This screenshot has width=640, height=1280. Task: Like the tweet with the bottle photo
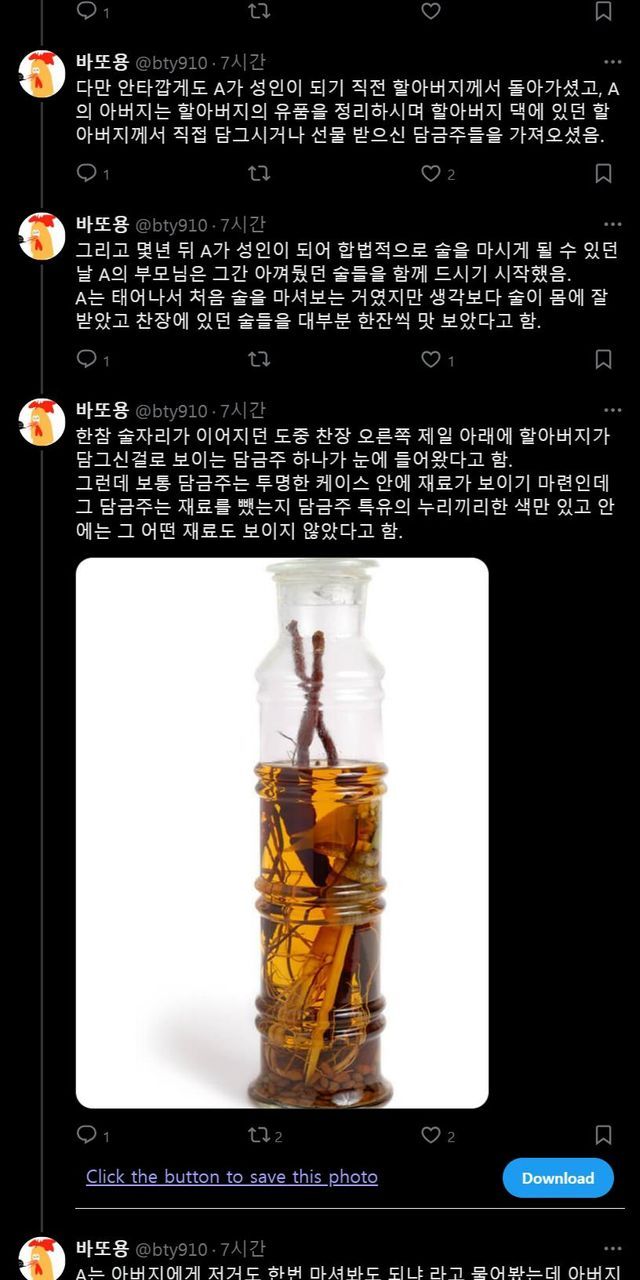(431, 1135)
